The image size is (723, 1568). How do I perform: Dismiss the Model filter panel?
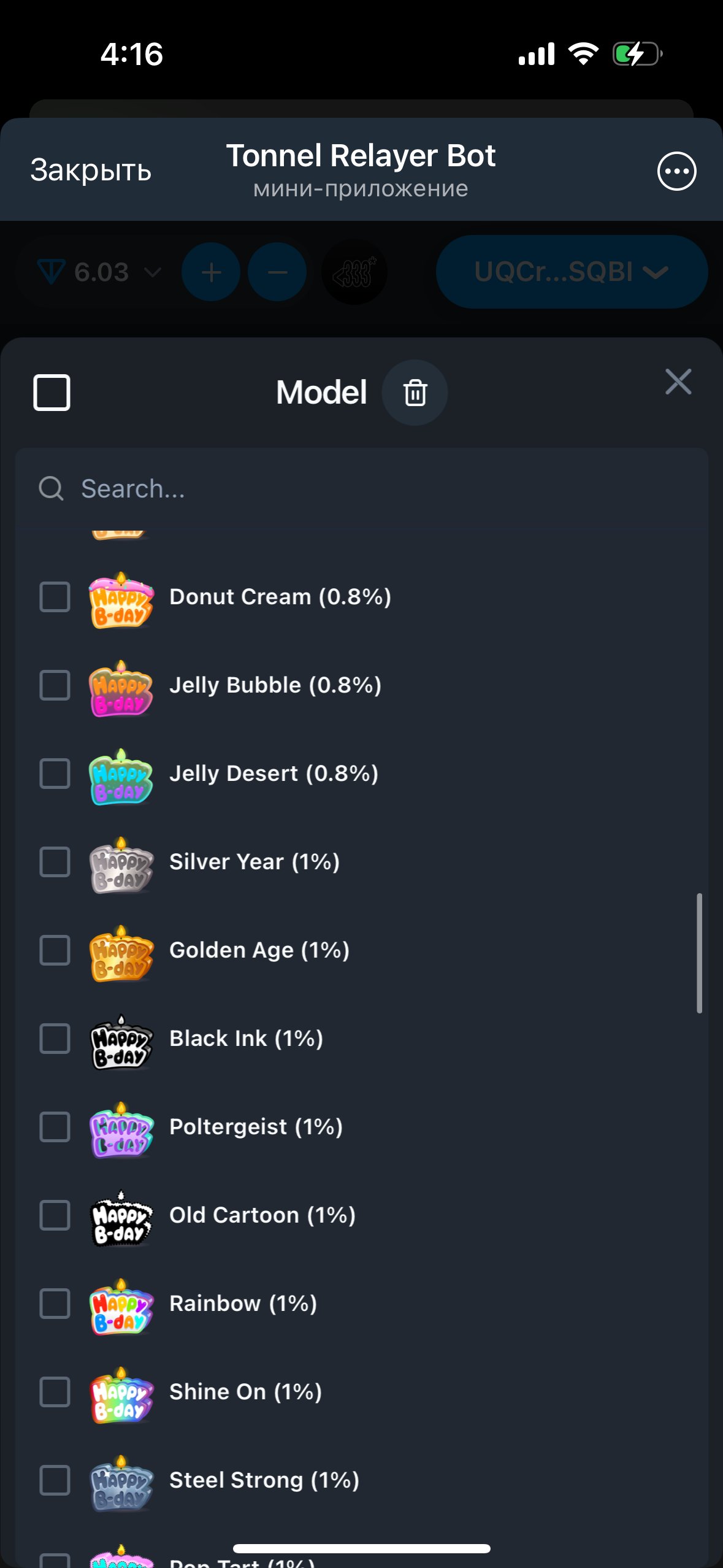coord(678,382)
